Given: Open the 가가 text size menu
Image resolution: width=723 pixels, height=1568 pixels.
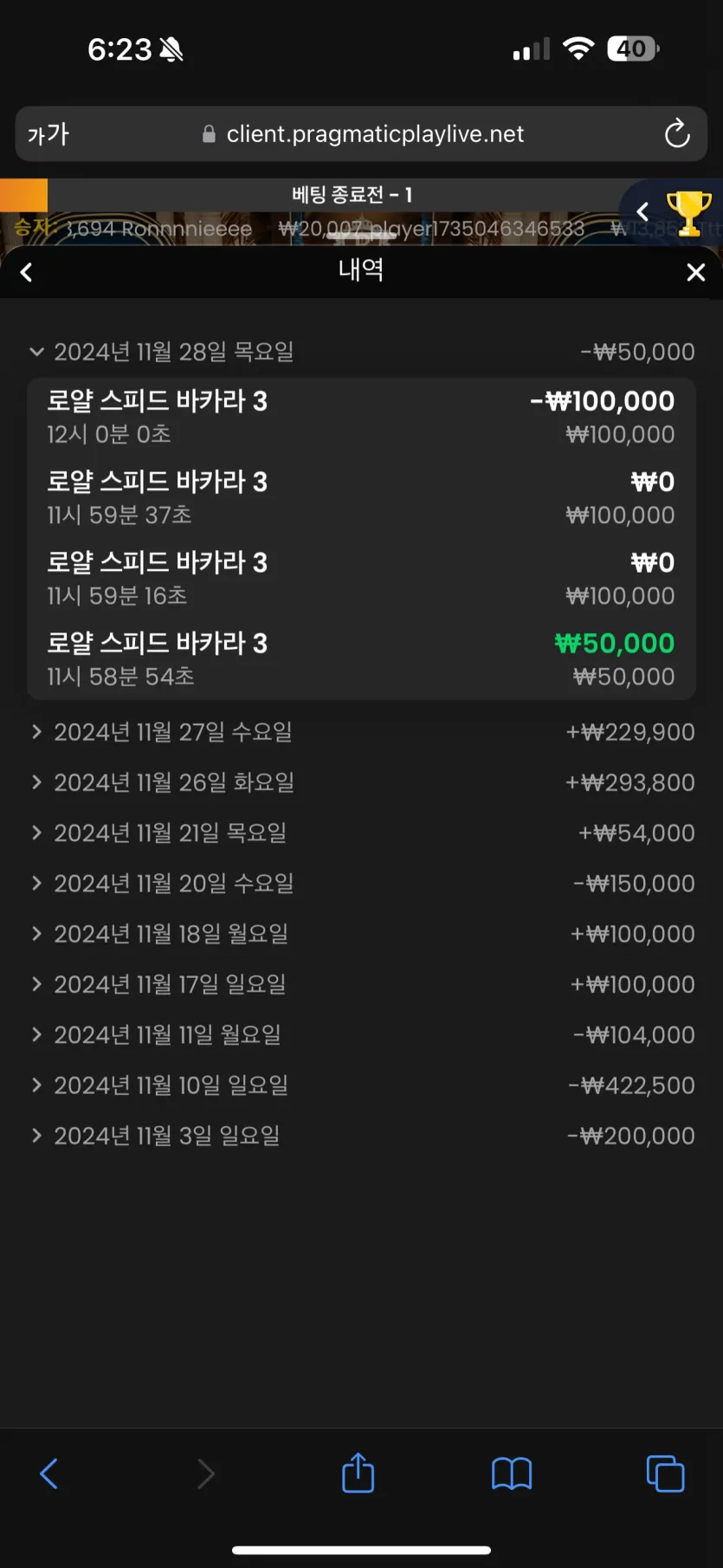Looking at the screenshot, I should [x=48, y=134].
